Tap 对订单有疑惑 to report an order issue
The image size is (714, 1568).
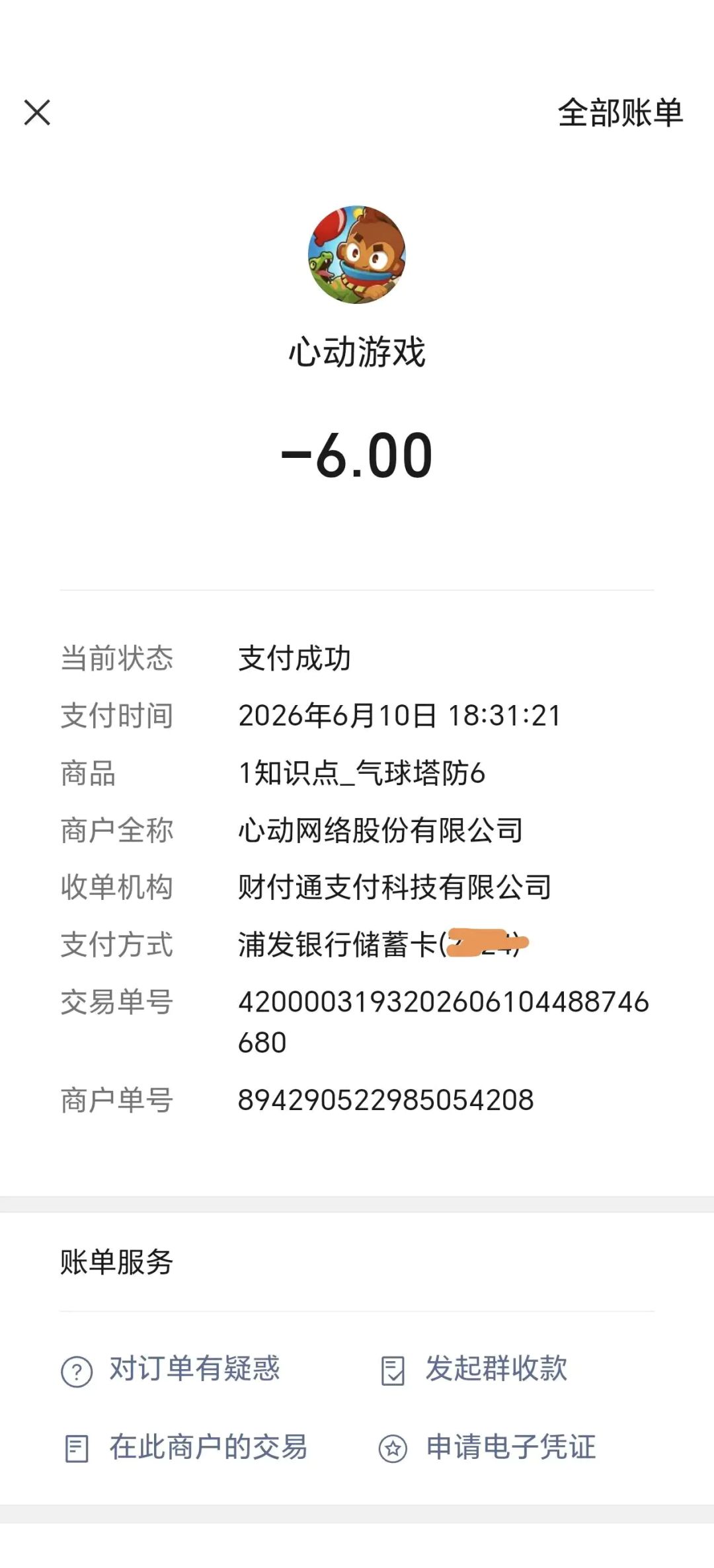171,1369
